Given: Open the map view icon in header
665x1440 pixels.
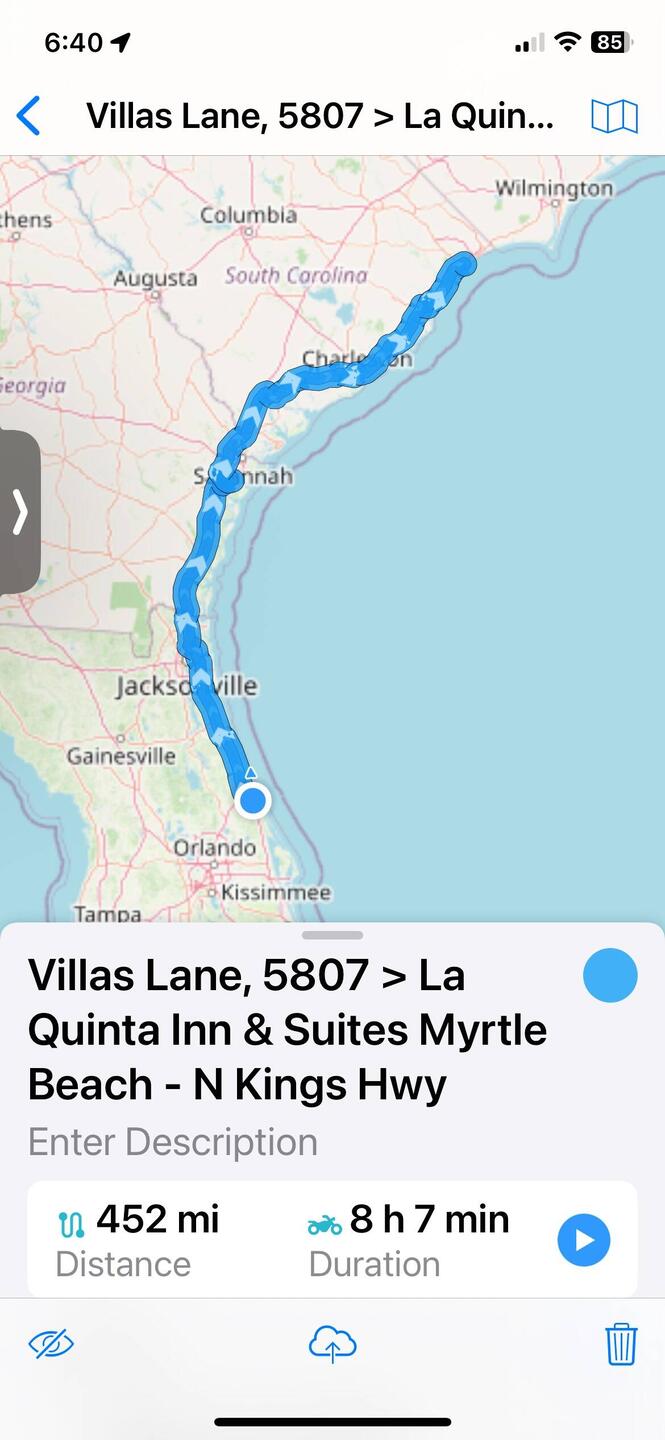Looking at the screenshot, I should pyautogui.click(x=614, y=117).
